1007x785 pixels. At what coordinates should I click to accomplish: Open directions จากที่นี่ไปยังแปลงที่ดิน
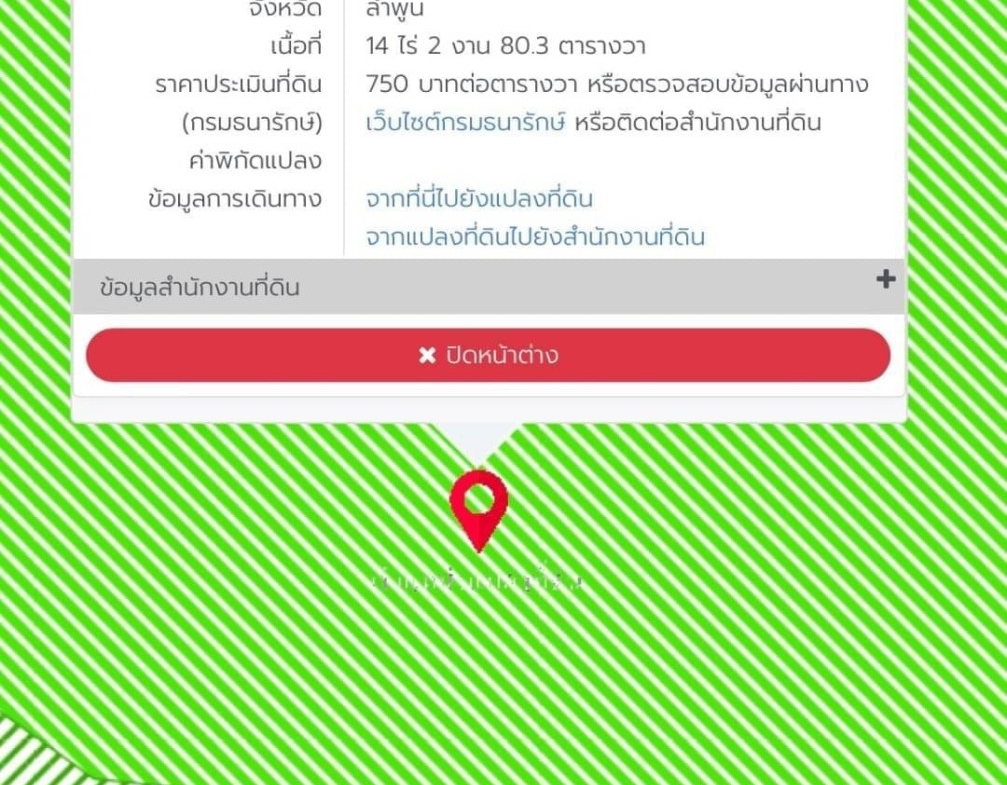point(479,199)
